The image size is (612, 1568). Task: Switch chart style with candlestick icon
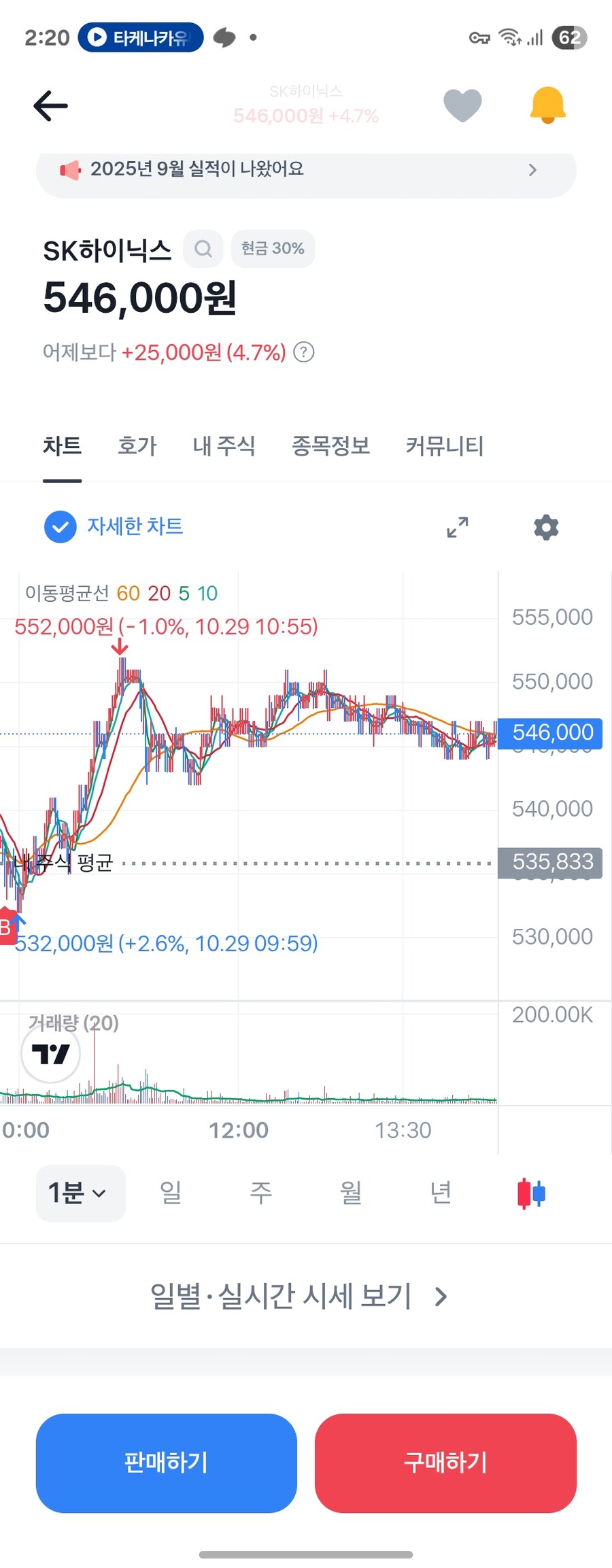point(530,1193)
